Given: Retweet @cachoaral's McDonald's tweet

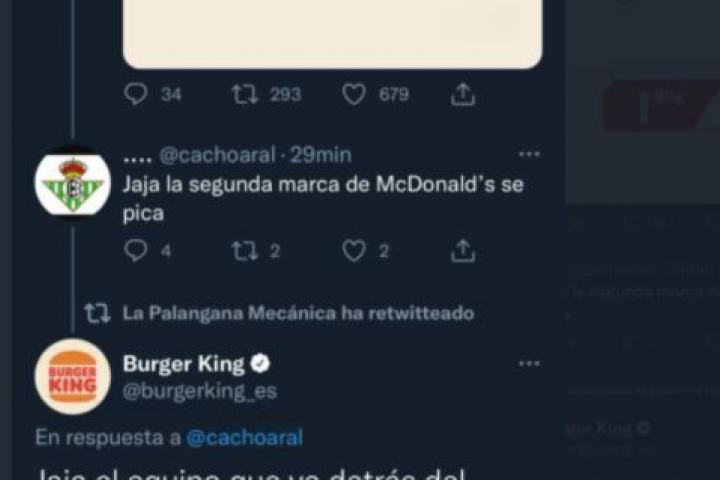Looking at the screenshot, I should pyautogui.click(x=245, y=251).
